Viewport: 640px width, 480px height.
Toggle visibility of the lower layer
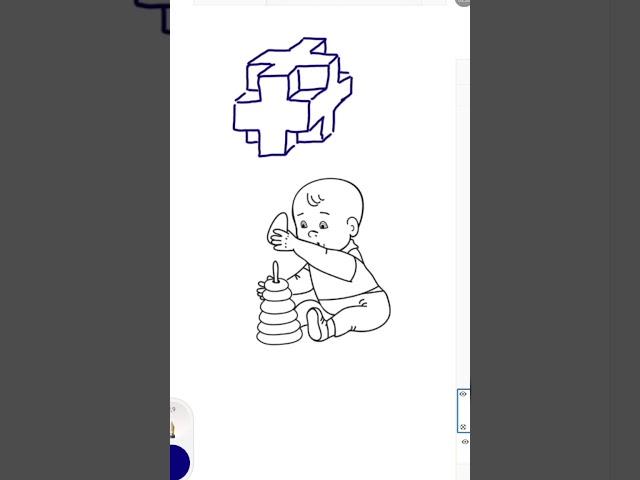click(465, 442)
